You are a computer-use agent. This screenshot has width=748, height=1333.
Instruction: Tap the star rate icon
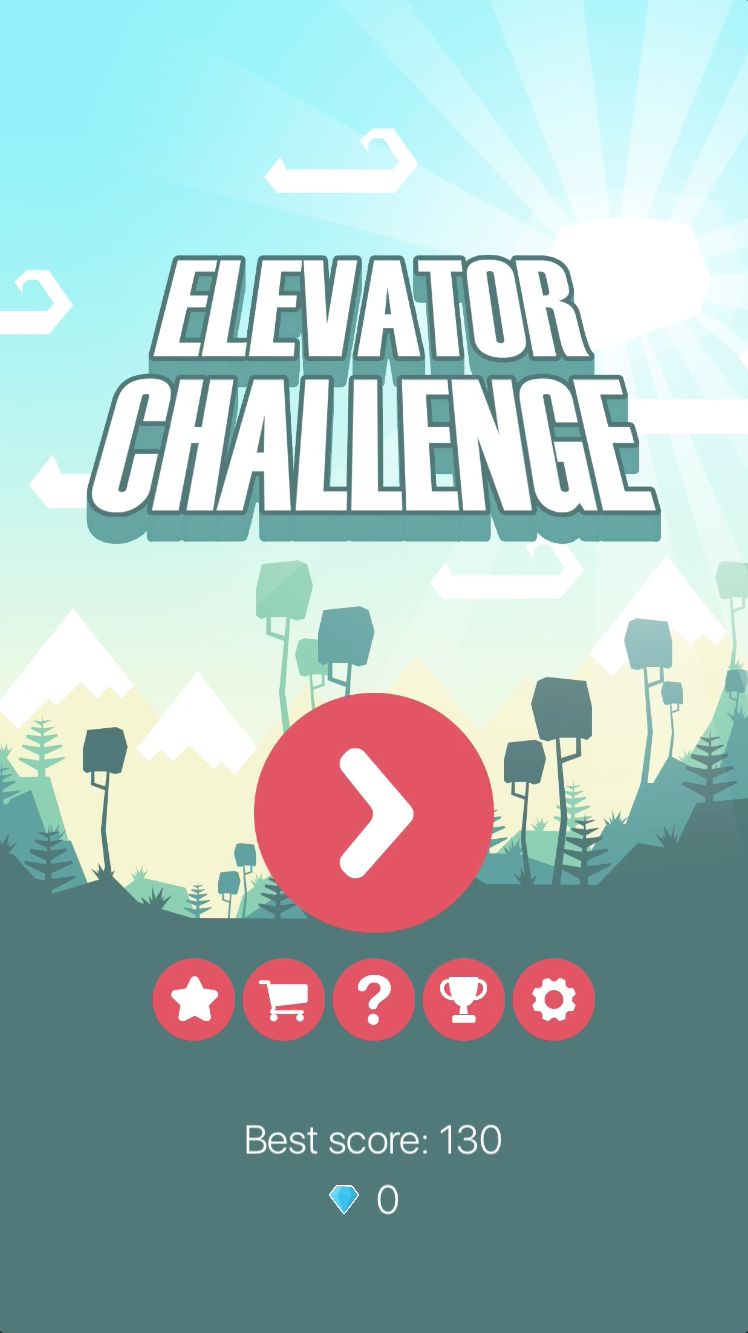click(x=194, y=999)
